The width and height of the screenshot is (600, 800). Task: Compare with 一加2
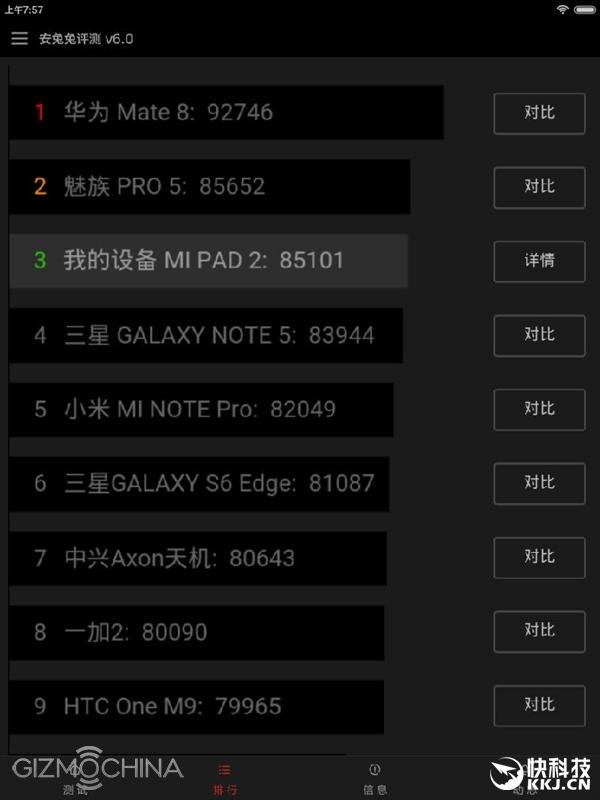pos(539,631)
